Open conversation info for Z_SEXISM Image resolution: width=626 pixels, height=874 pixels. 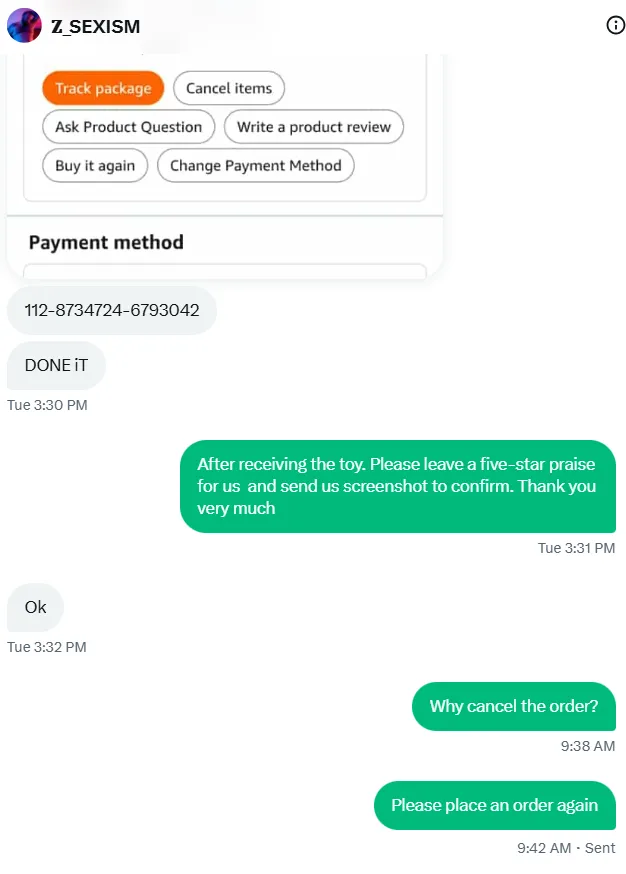tap(615, 25)
